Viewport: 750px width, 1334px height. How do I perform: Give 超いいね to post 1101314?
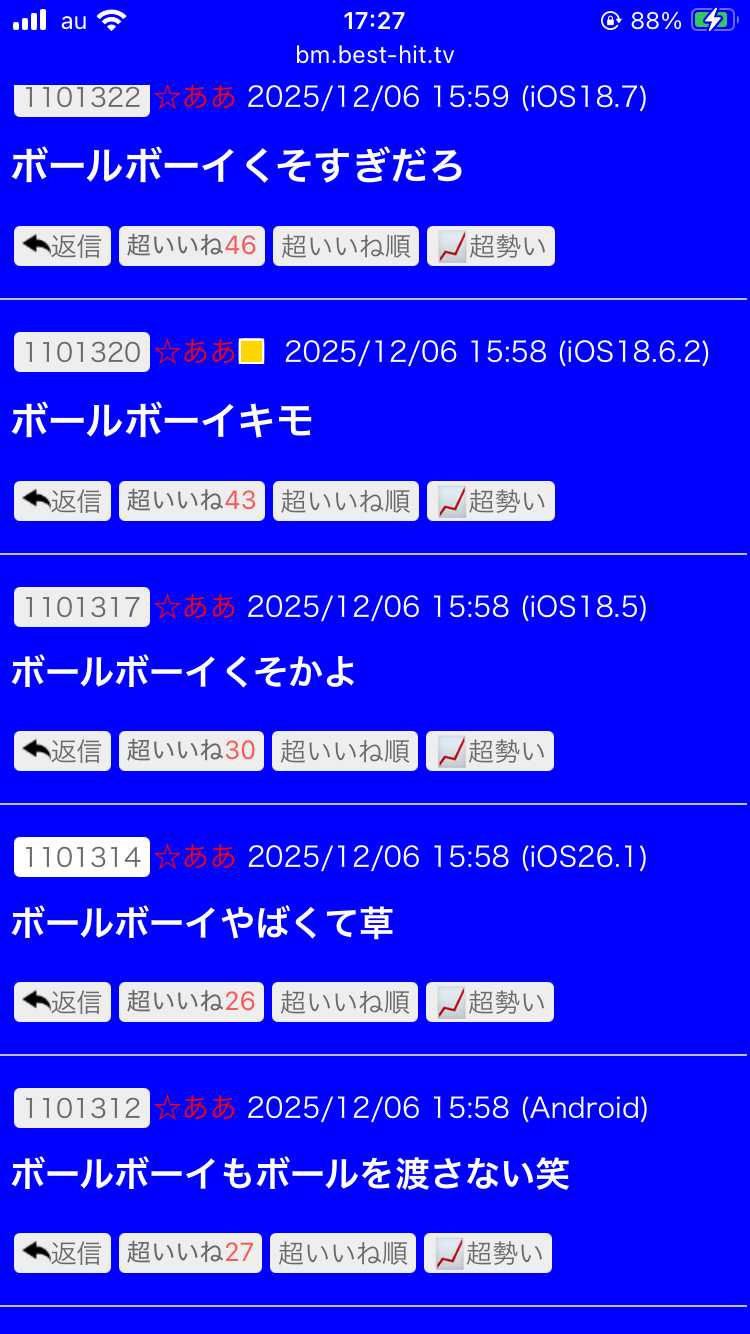(191, 1002)
